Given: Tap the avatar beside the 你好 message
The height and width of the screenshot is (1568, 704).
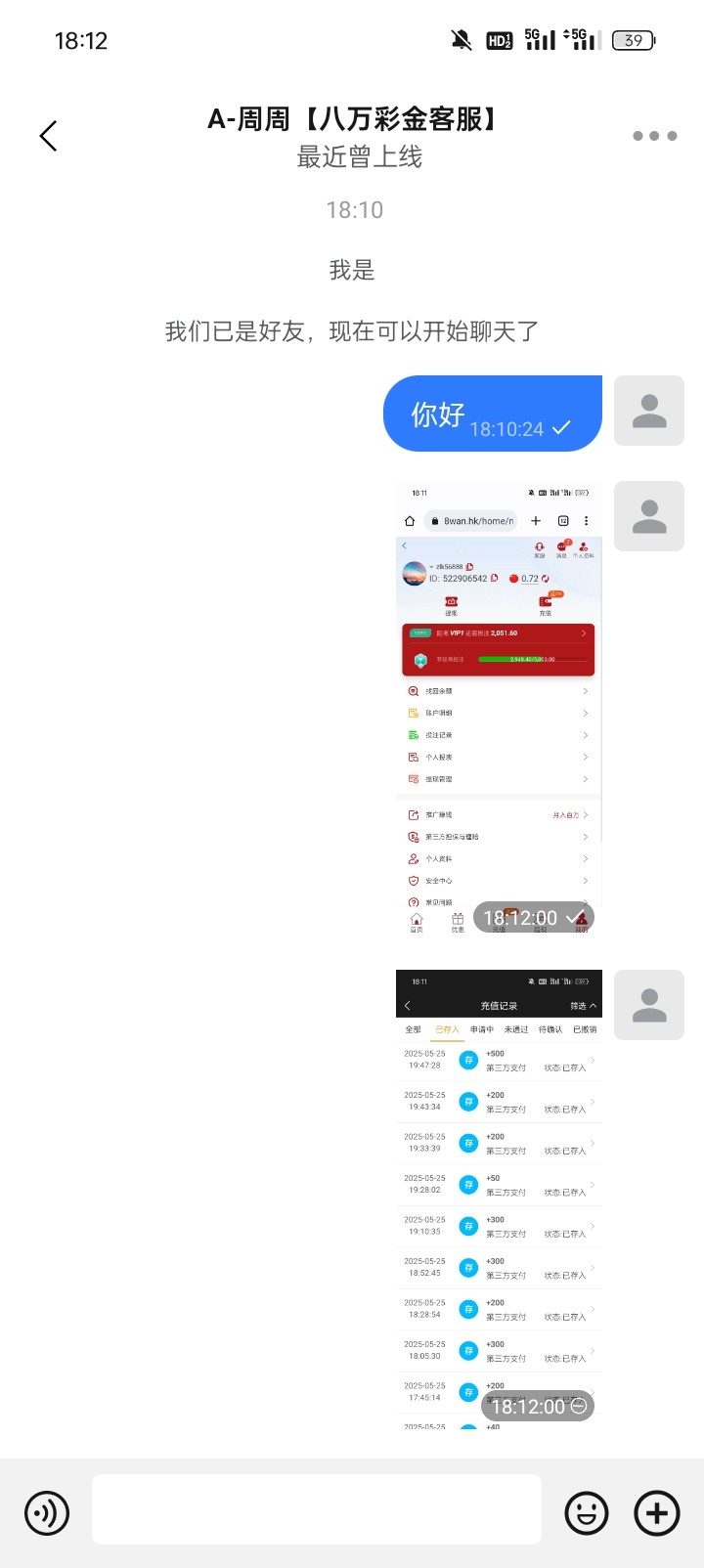Looking at the screenshot, I should pyautogui.click(x=648, y=412).
